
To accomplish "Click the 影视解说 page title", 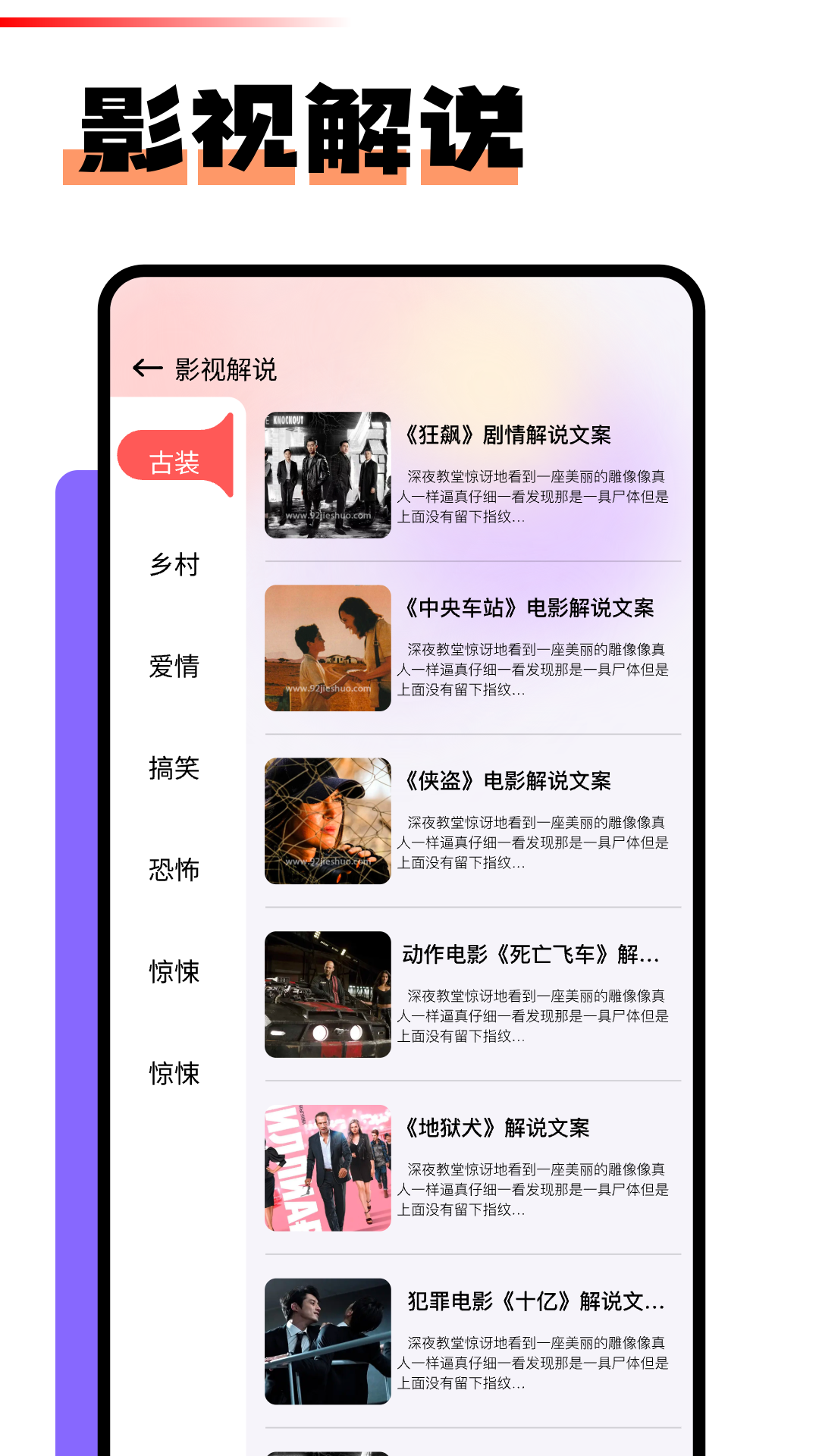I will [x=224, y=370].
